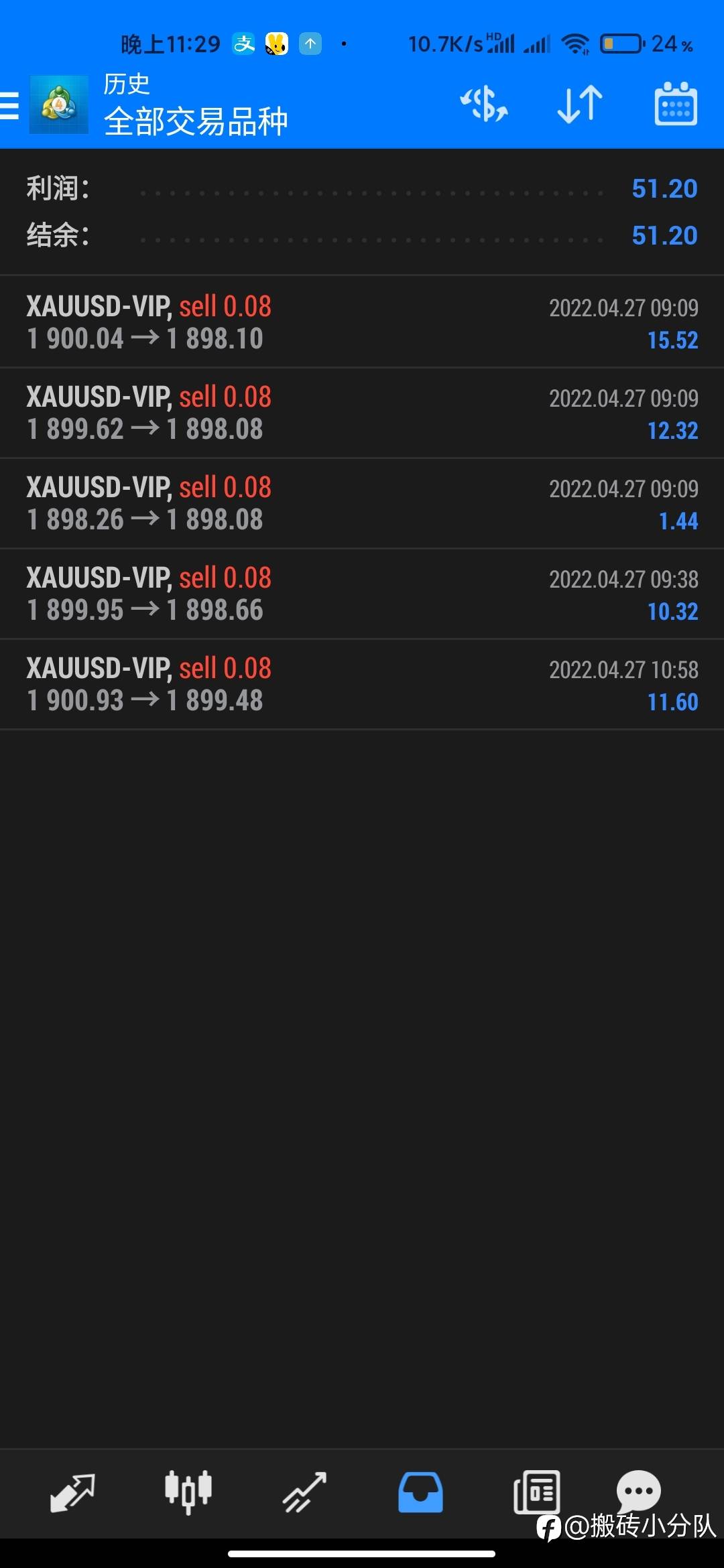Open the trade with profit 12.32
Viewport: 724px width, 1568px height.
point(362,413)
